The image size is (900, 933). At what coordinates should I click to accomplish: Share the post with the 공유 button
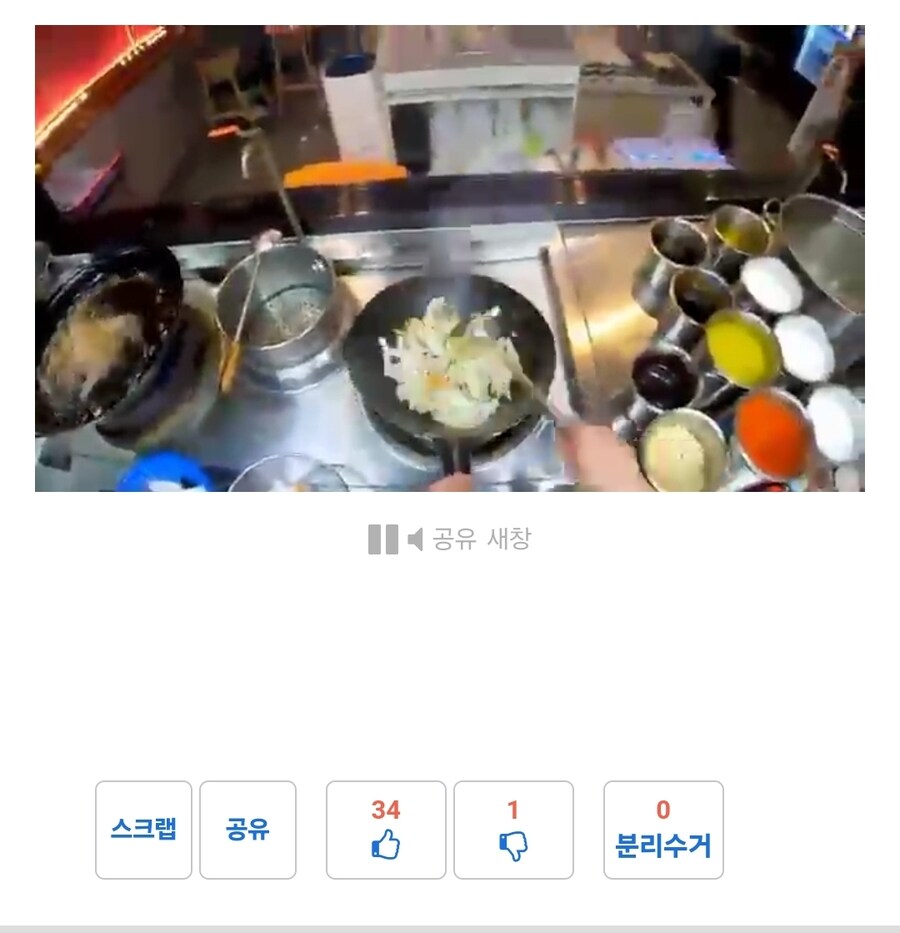tap(248, 830)
